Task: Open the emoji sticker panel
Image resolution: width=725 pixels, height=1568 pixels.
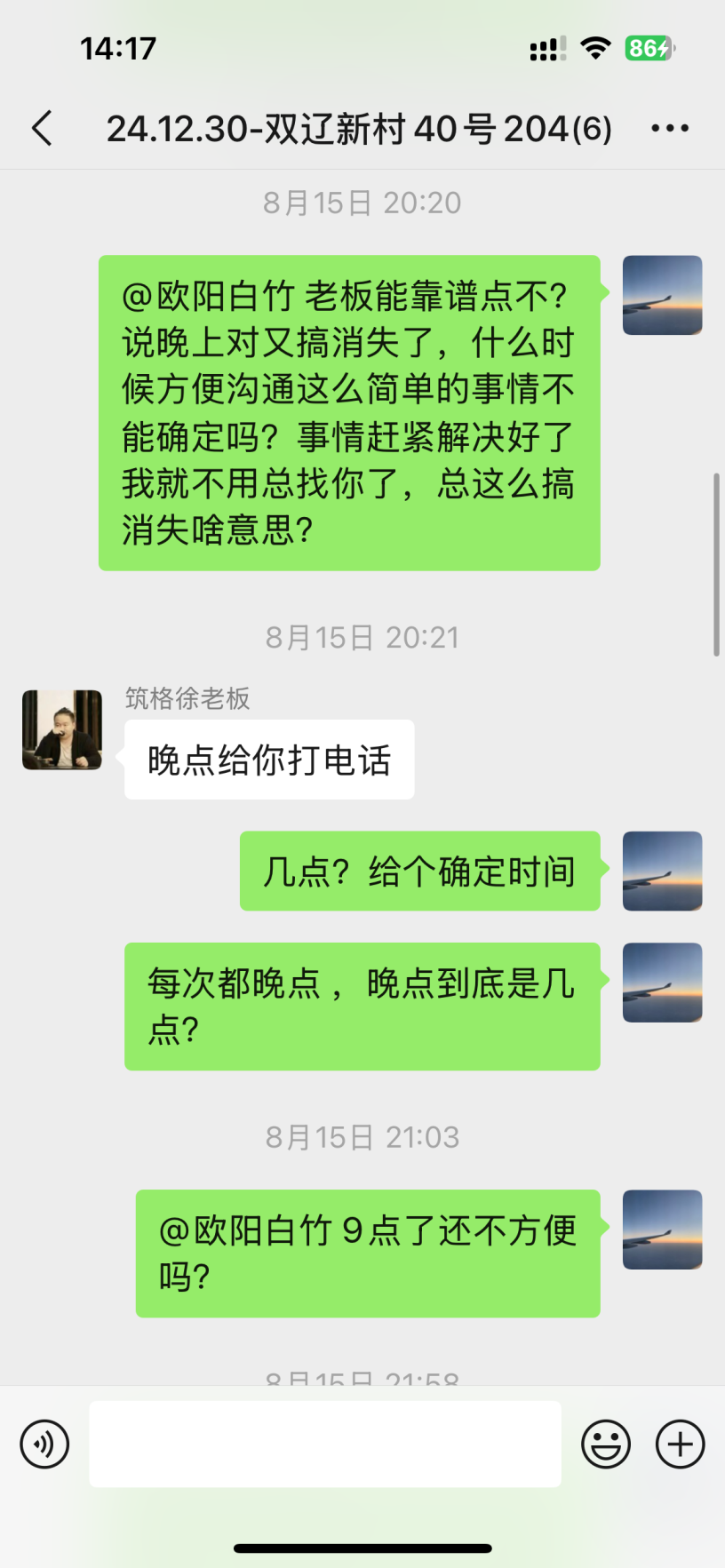Action: 606,1444
